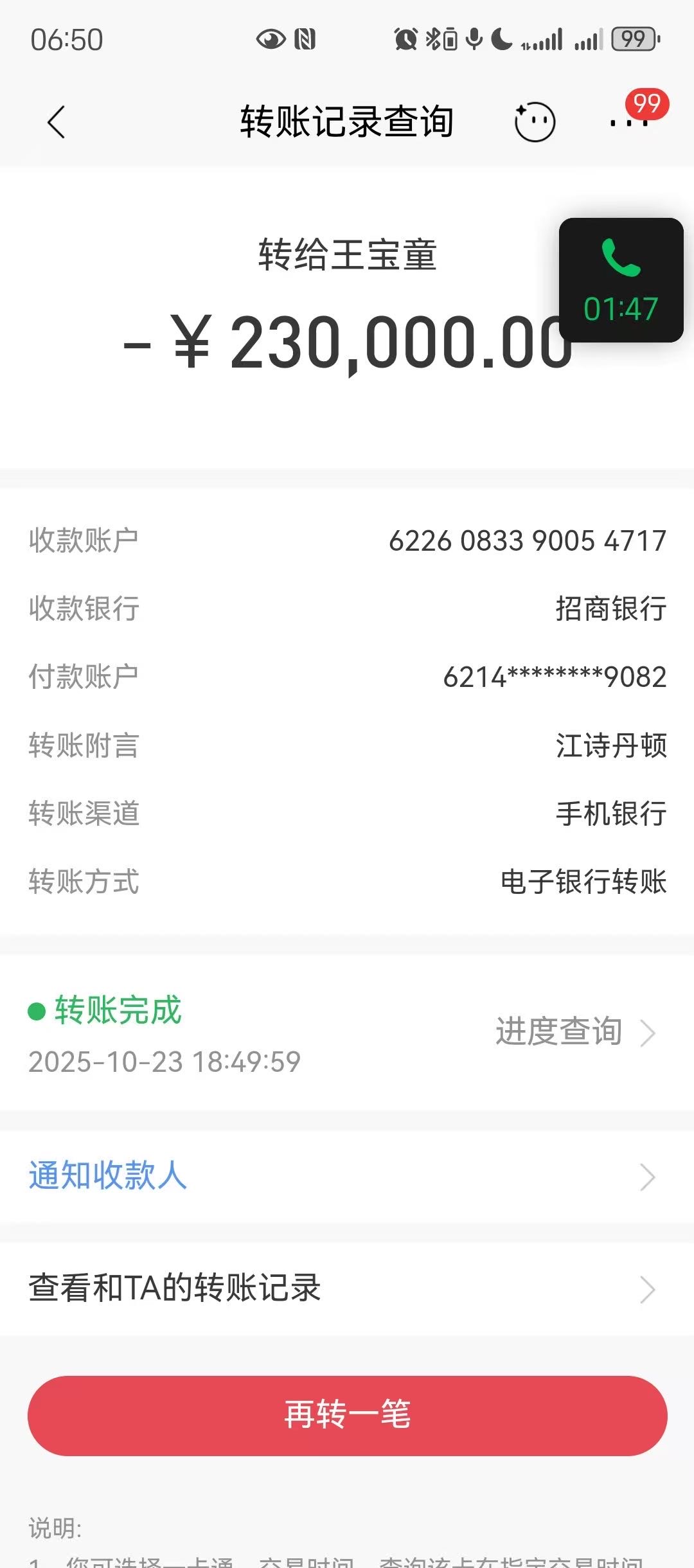Open the three-dot overflow menu
The width and height of the screenshot is (694, 1568).
(x=628, y=121)
